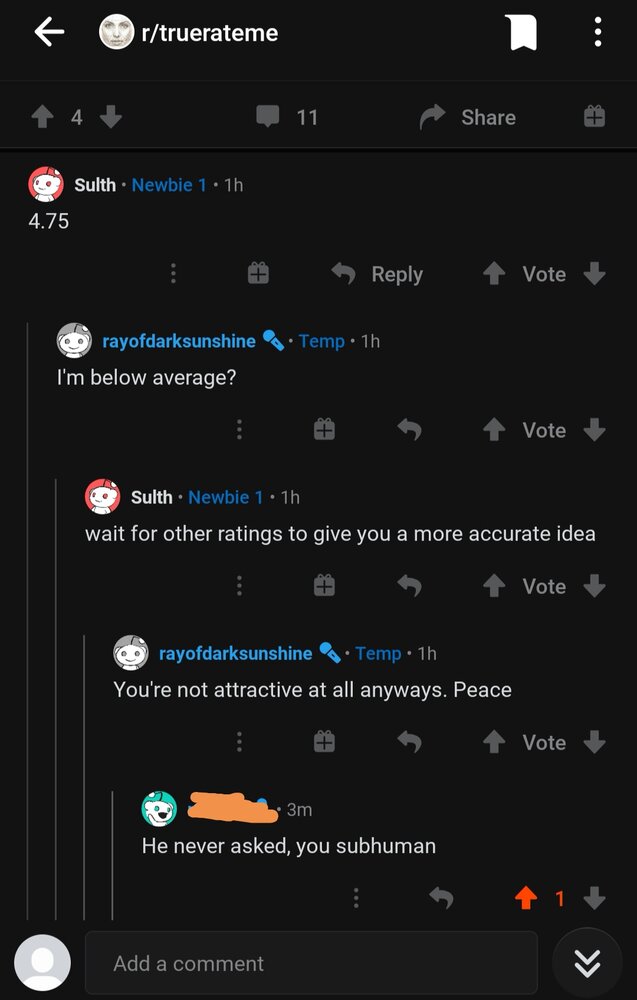The height and width of the screenshot is (1000, 637).
Task: Go back using the top arrow
Action: [x=48, y=33]
